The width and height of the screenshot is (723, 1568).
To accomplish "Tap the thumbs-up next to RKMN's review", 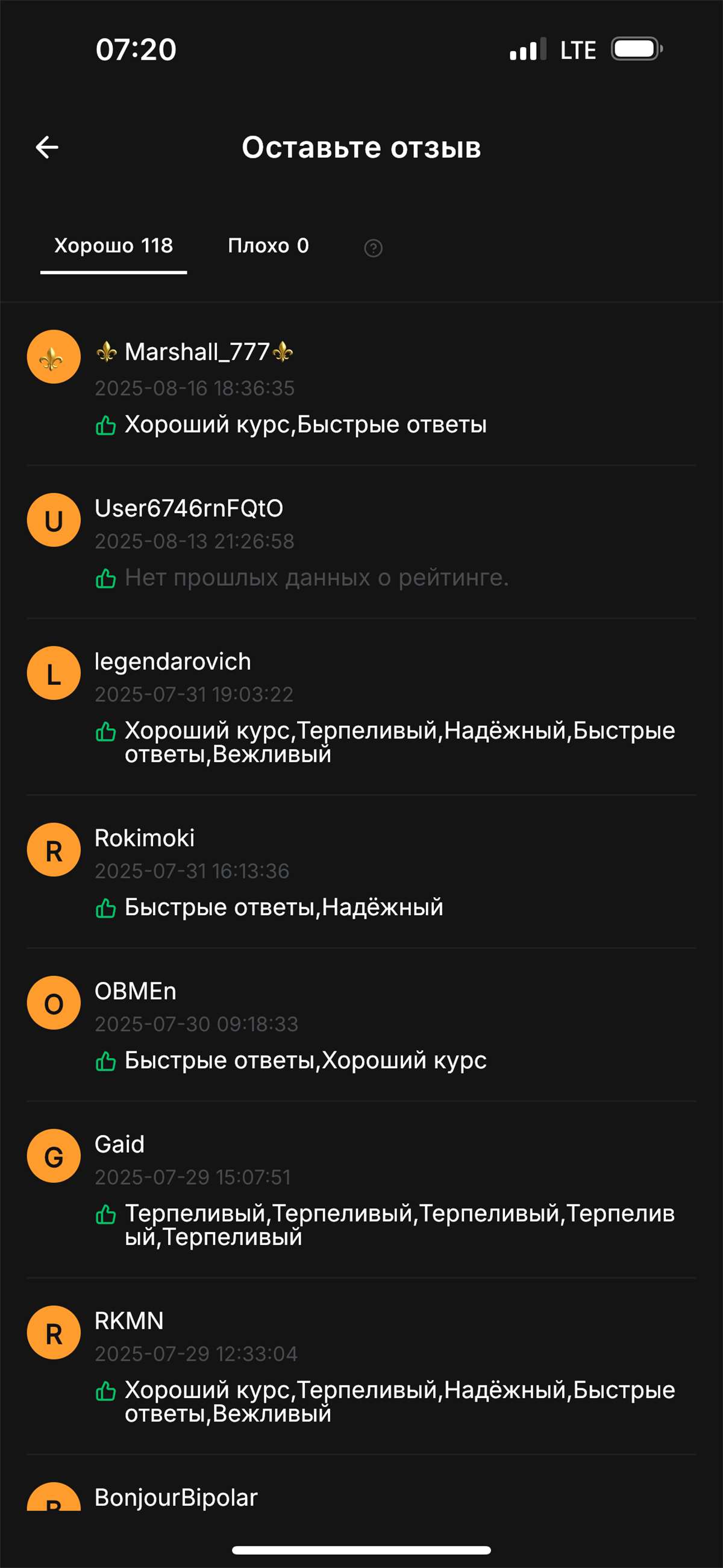I will 107,1391.
